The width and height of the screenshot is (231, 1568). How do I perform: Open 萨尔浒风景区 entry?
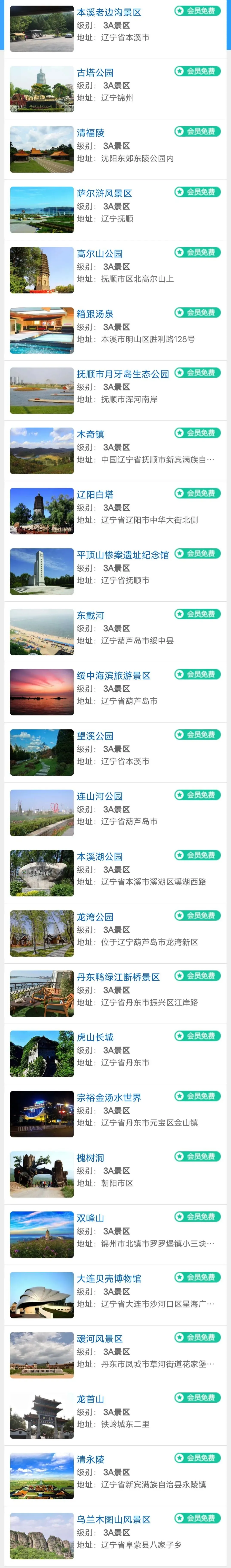click(105, 193)
